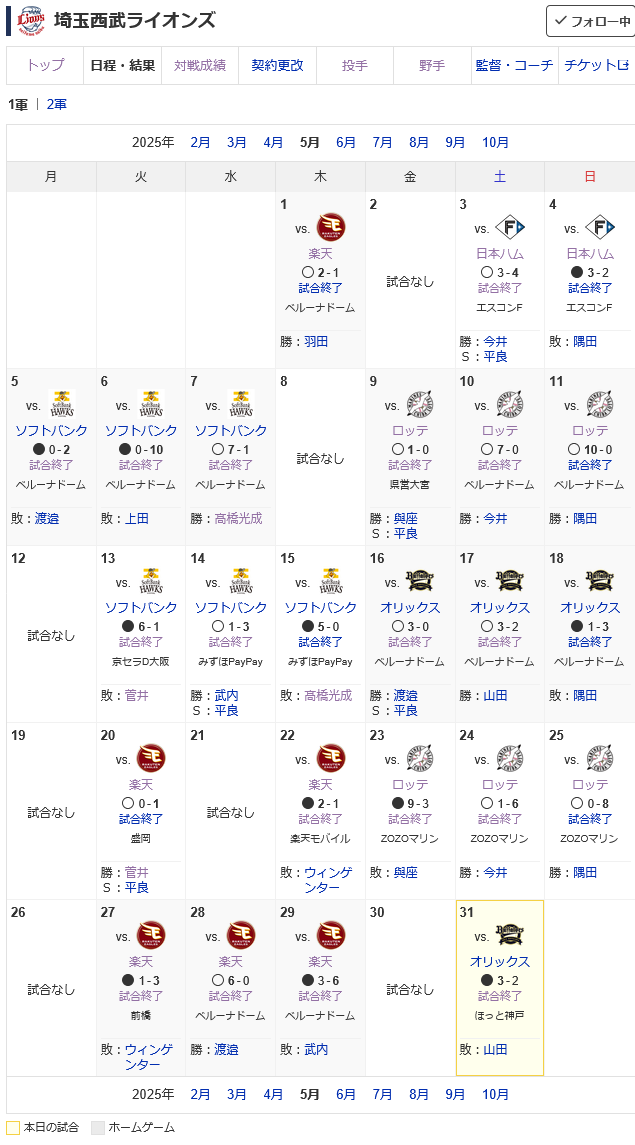This screenshot has height=1145, width=635.
Task: Open 羽田 player link on May 1
Action: [x=316, y=342]
